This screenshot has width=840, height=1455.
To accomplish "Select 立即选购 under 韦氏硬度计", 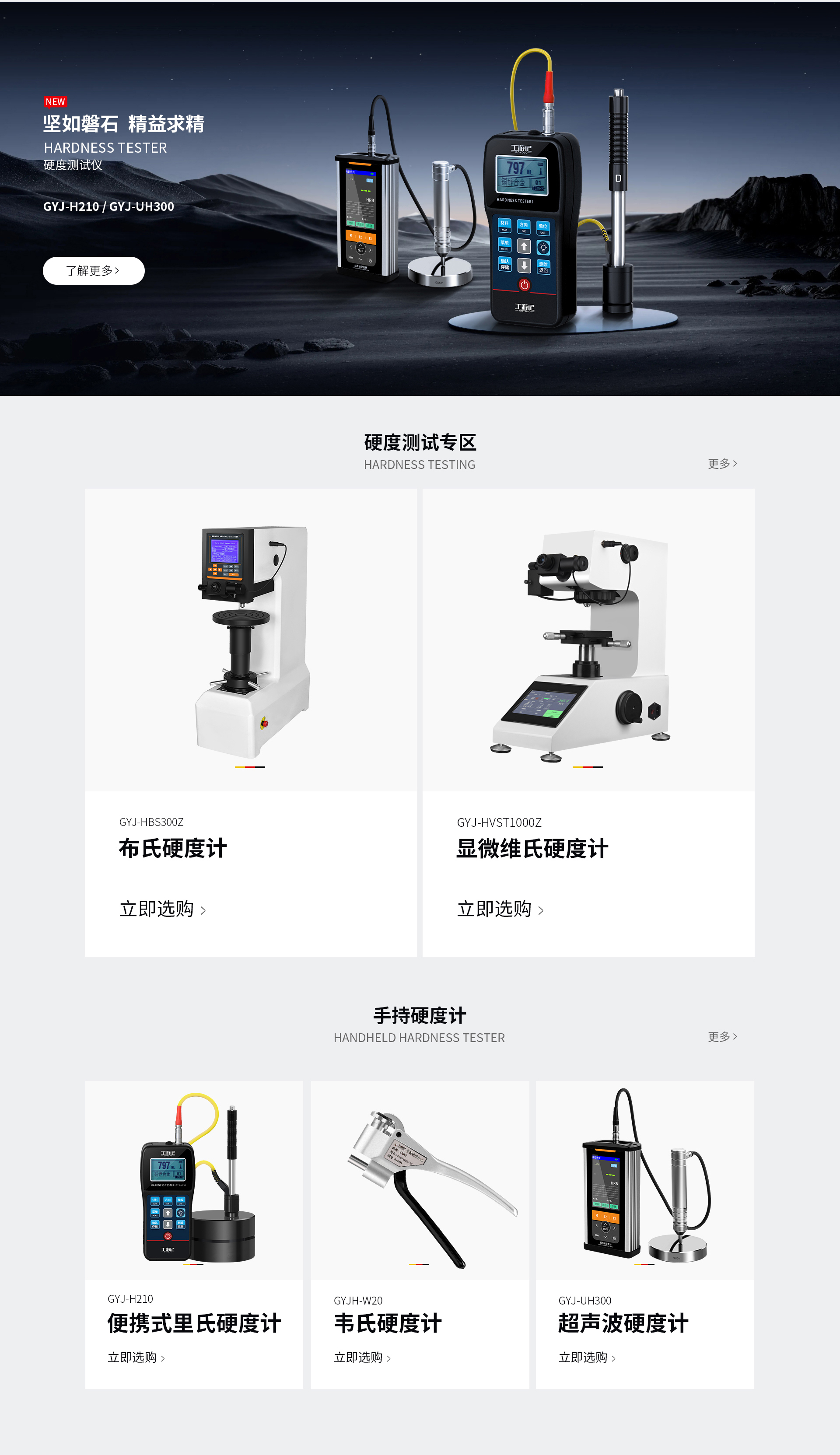I will click(x=362, y=1357).
